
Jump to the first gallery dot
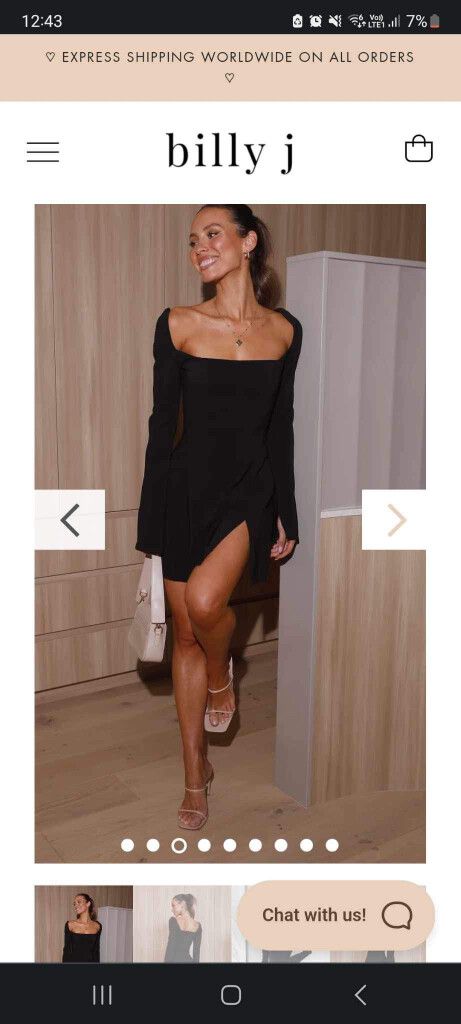tap(127, 845)
